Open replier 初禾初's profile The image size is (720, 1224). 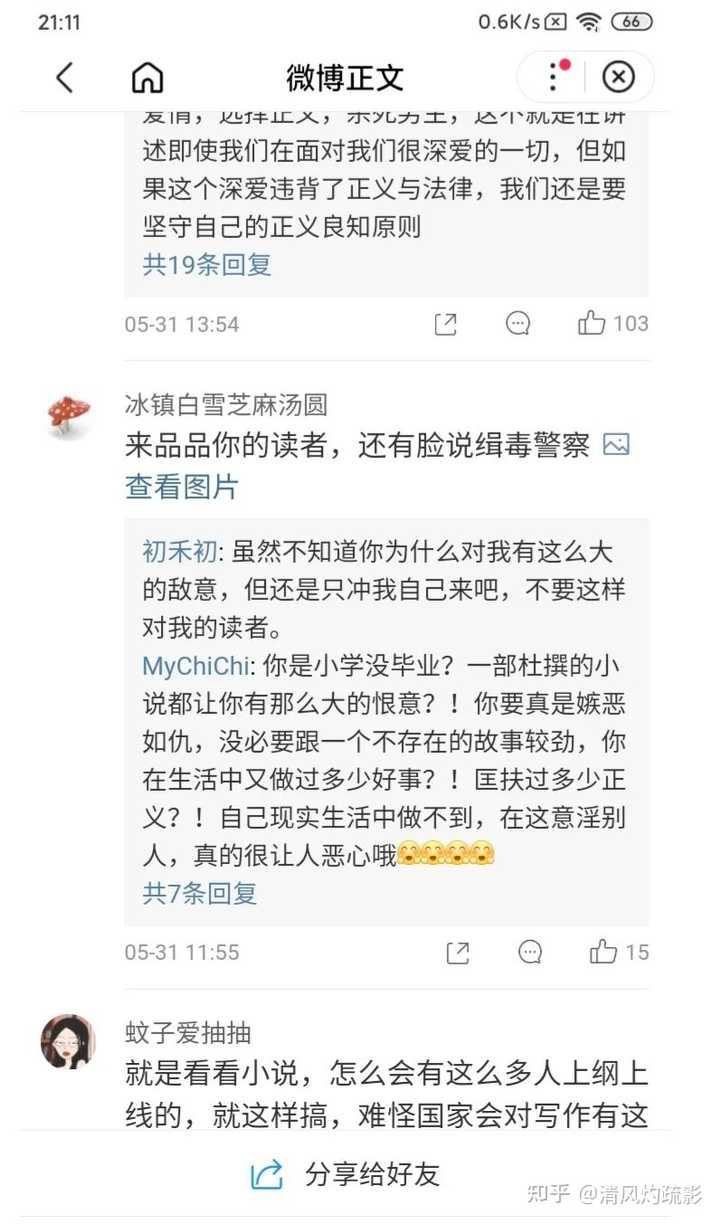tap(178, 551)
